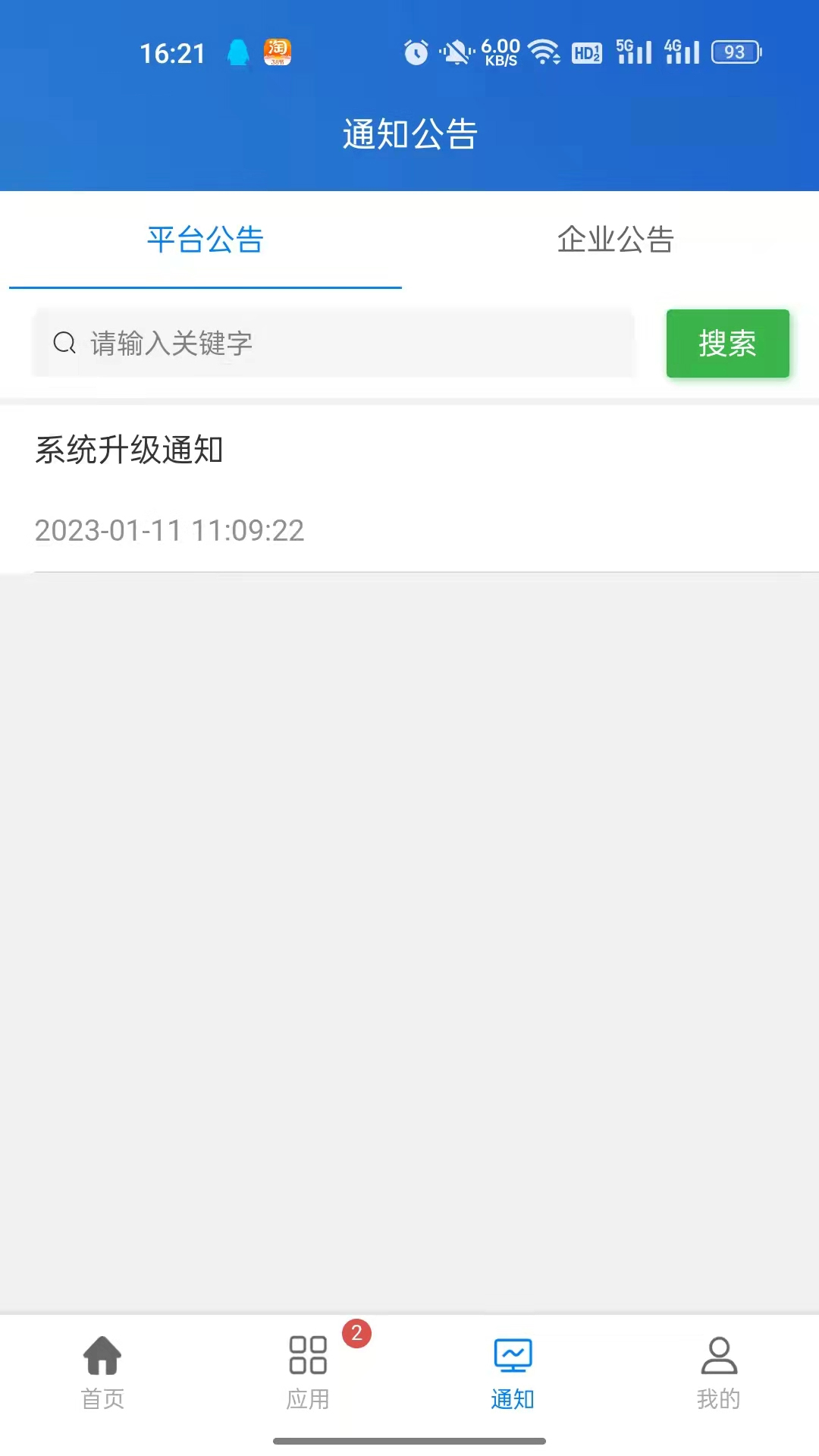Select the 平台公告 tab
This screenshot has height=1456, width=819.
(205, 240)
